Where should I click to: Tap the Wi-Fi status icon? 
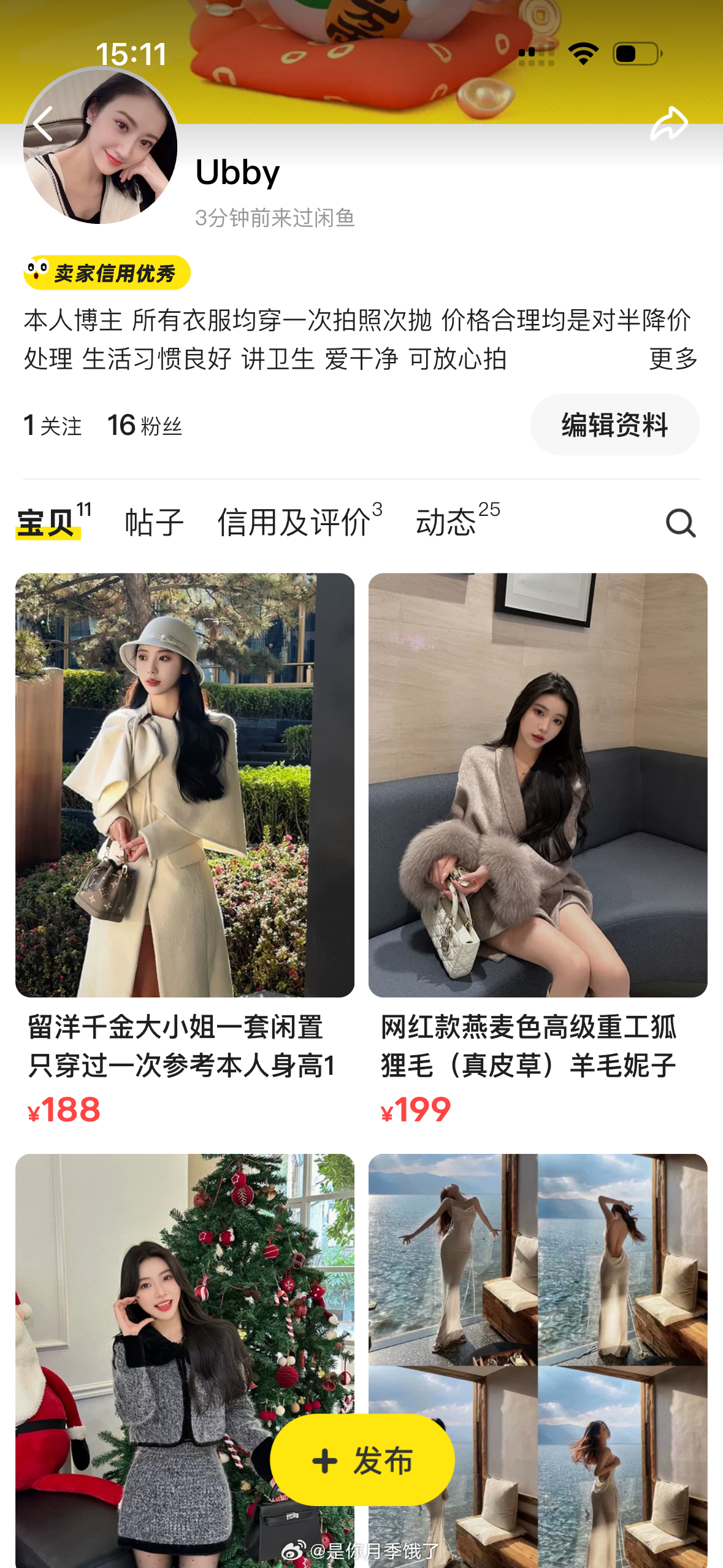tap(584, 54)
